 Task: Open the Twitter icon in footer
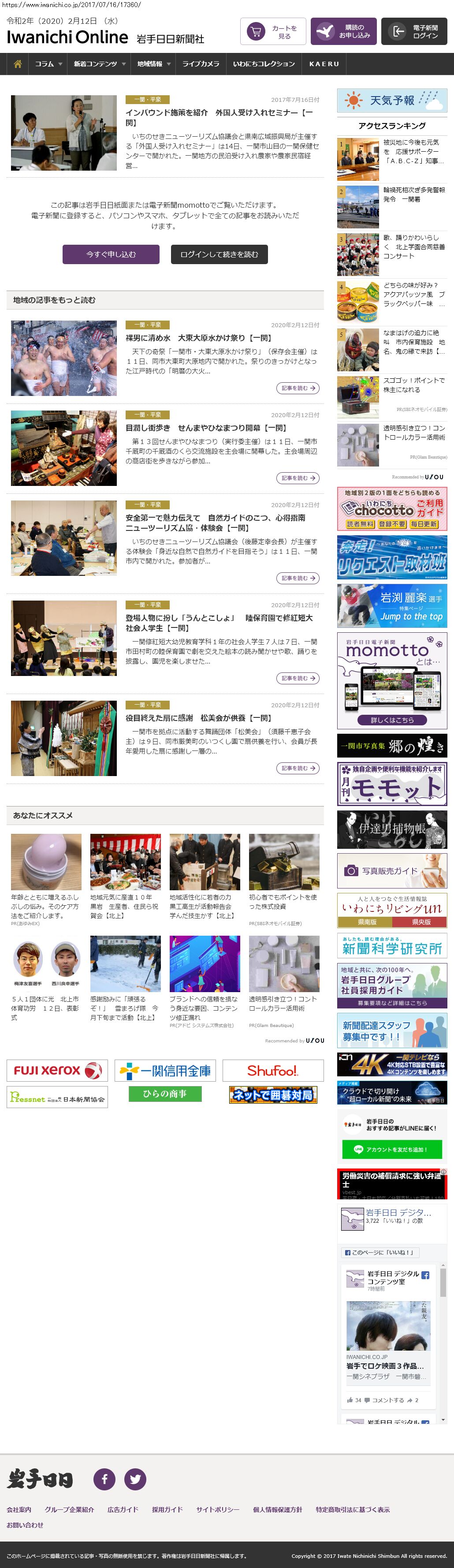pyautogui.click(x=135, y=1478)
